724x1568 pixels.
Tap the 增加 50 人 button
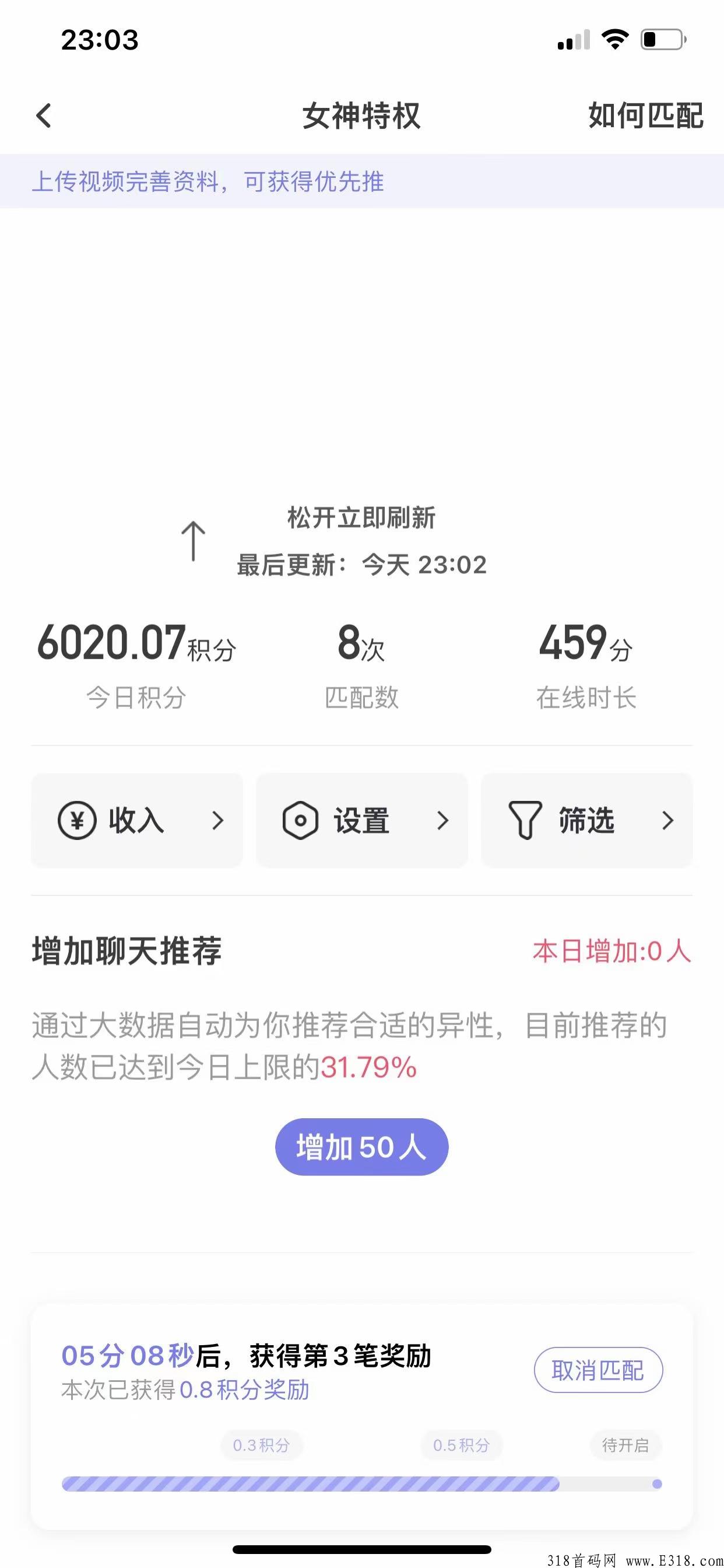(362, 1147)
